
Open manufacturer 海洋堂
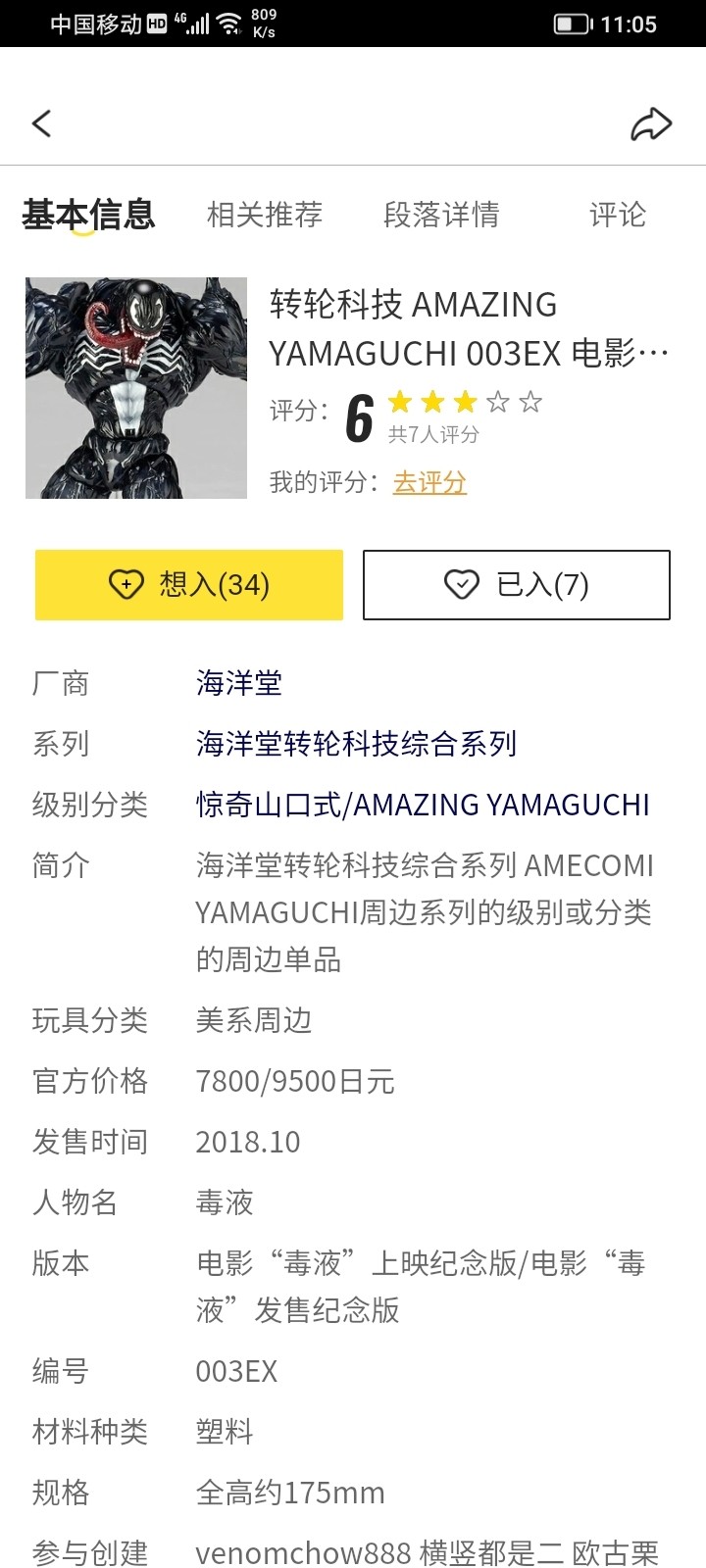point(239,683)
